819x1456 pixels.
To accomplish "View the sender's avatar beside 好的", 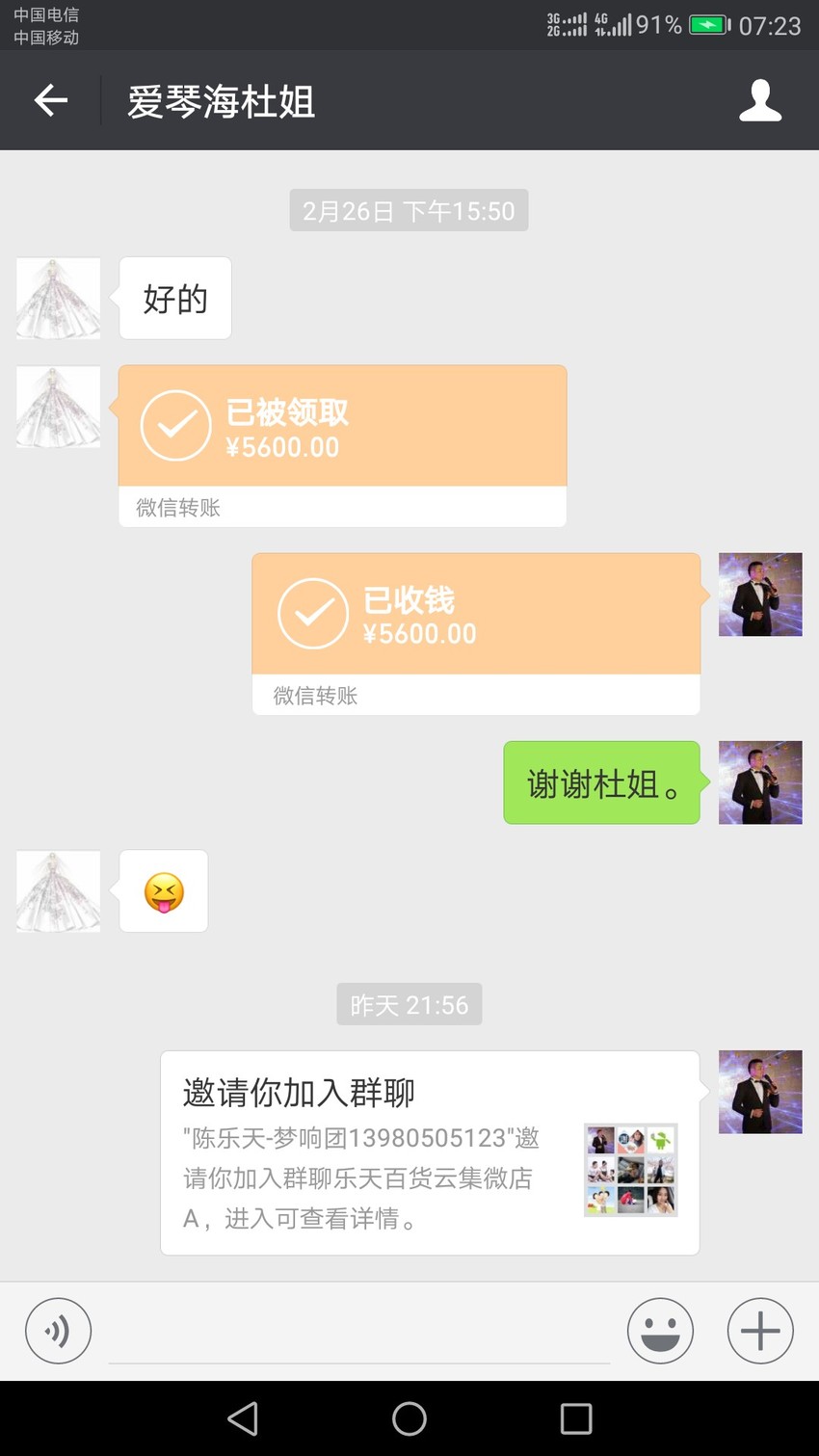I will coord(58,298).
